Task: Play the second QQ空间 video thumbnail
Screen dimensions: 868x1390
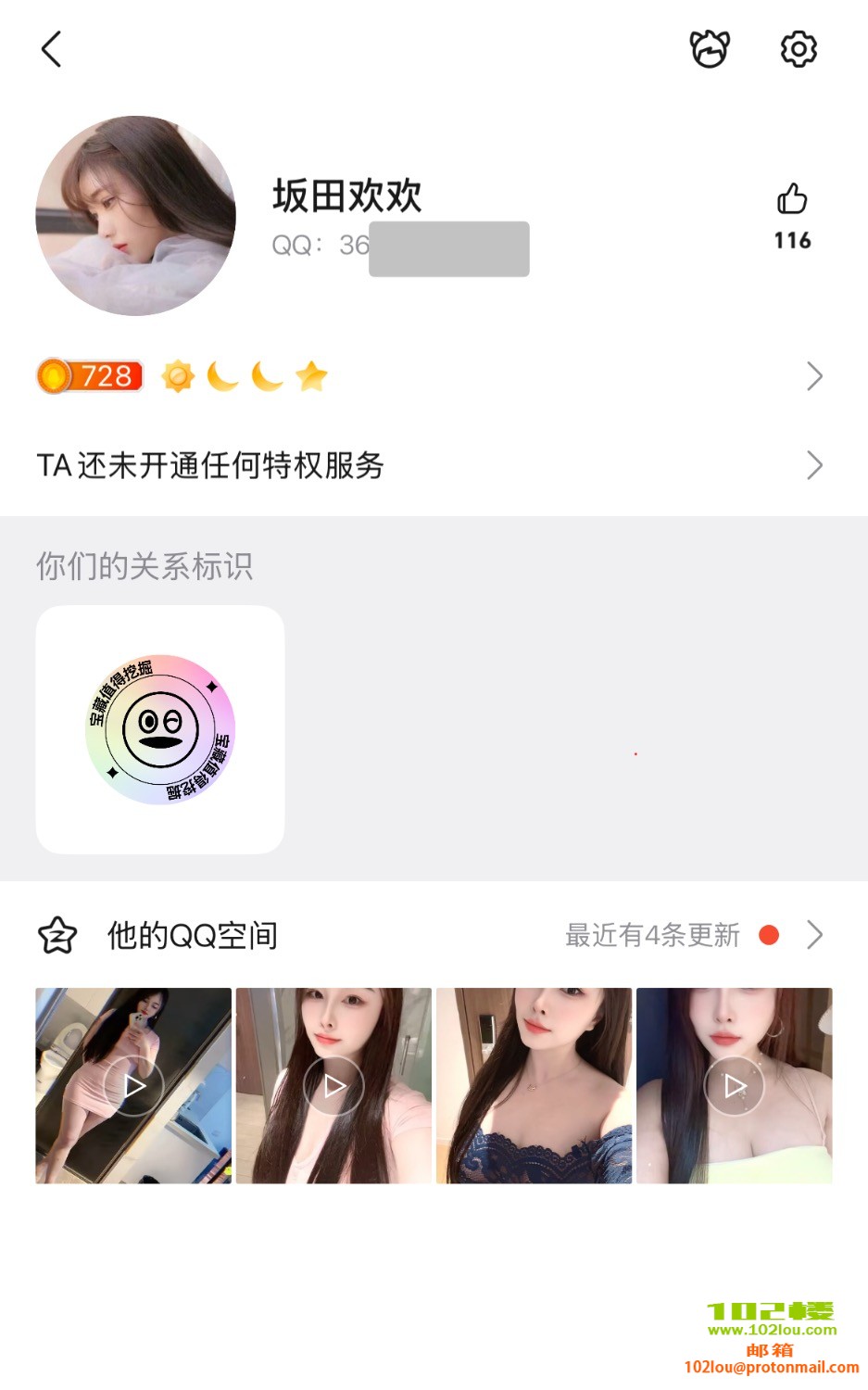Action: point(333,1085)
